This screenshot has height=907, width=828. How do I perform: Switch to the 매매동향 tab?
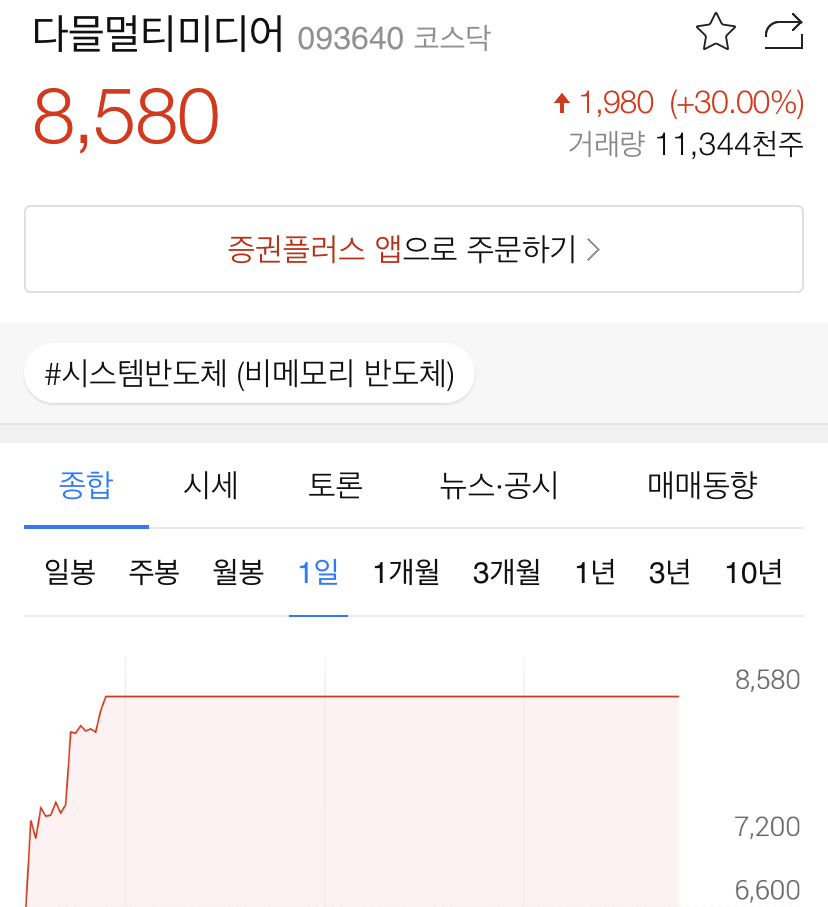(702, 485)
